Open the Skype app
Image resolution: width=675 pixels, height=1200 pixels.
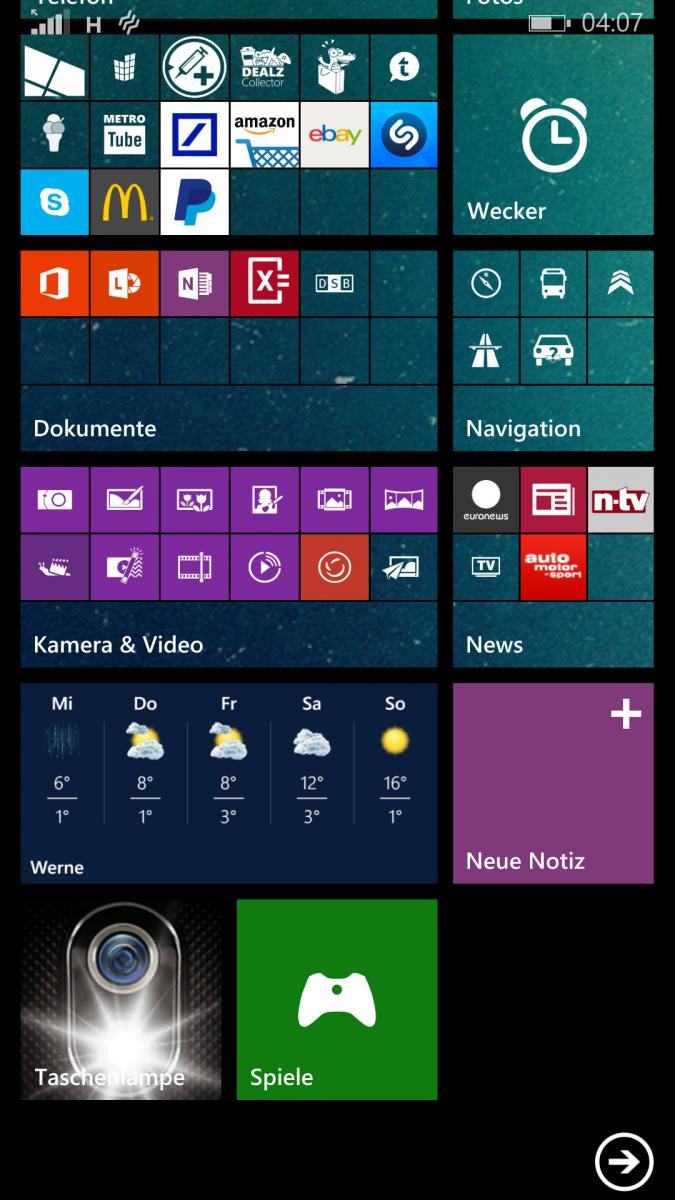coord(54,202)
